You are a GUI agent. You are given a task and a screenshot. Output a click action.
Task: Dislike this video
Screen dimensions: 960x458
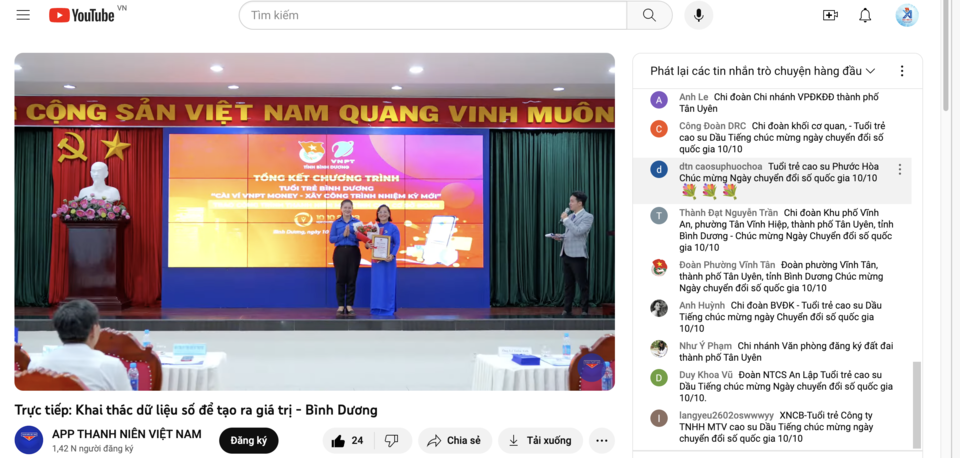click(392, 440)
